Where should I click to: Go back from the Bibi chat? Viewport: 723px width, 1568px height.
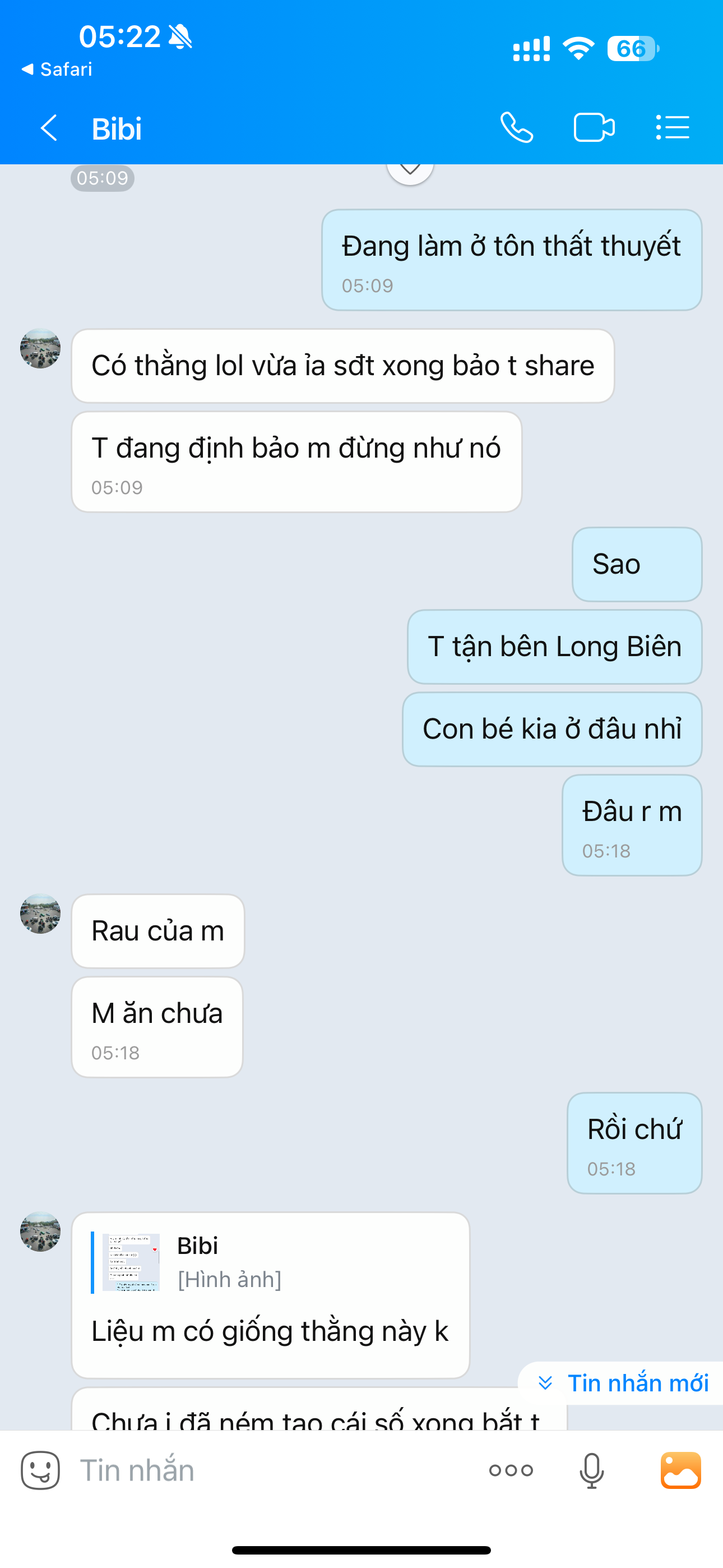[x=49, y=128]
